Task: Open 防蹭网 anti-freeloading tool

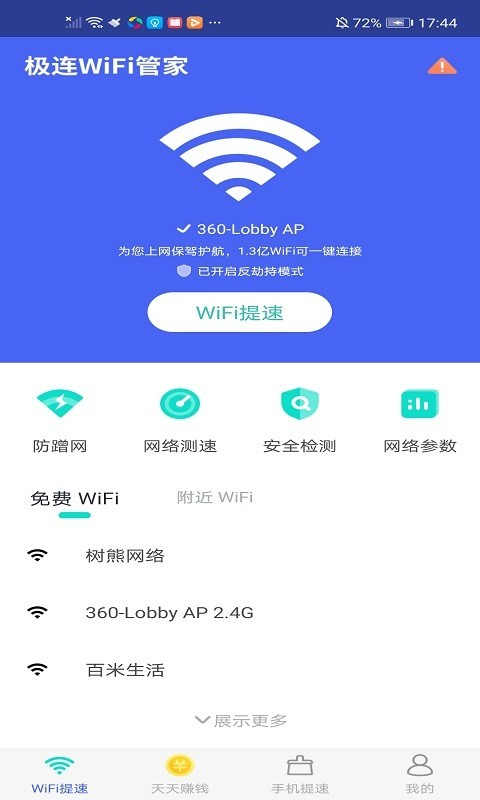Action: [60, 421]
